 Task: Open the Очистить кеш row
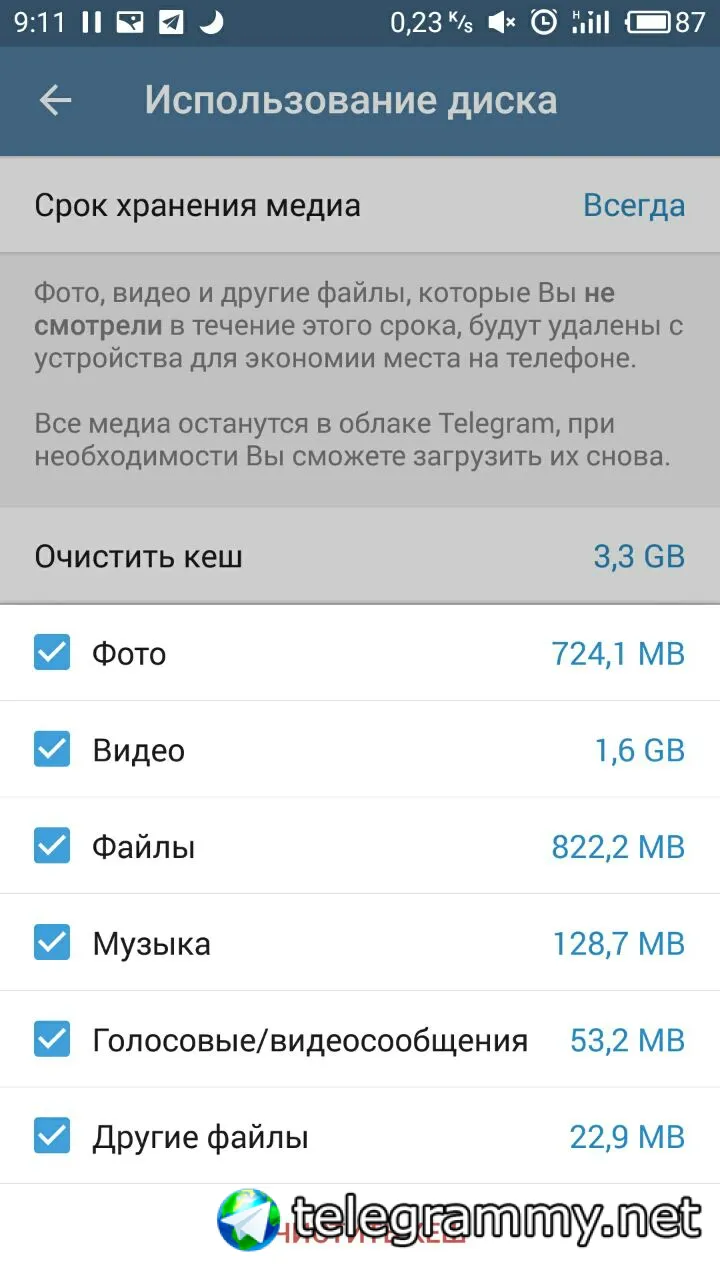(x=360, y=557)
